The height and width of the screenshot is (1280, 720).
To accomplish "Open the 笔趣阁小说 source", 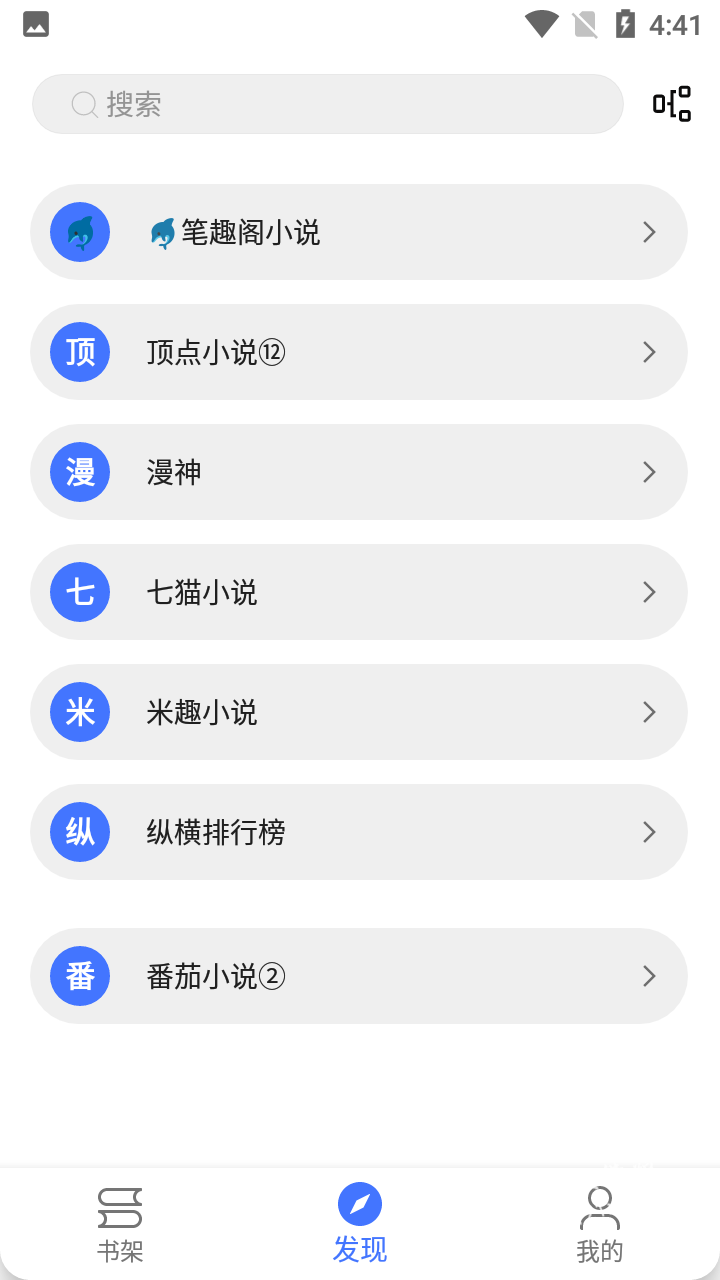I will point(359,232).
